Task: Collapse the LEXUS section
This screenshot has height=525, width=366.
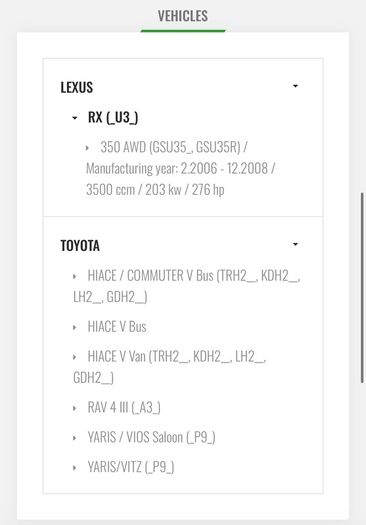Action: (x=295, y=86)
